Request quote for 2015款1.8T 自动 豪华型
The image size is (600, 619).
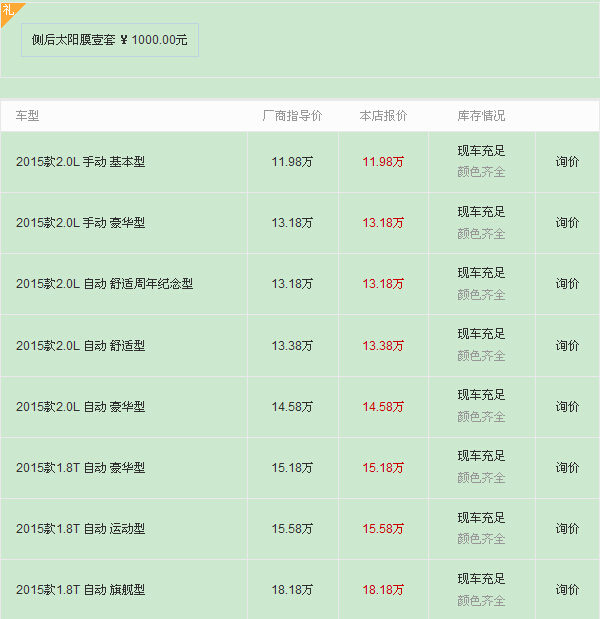pyautogui.click(x=567, y=467)
